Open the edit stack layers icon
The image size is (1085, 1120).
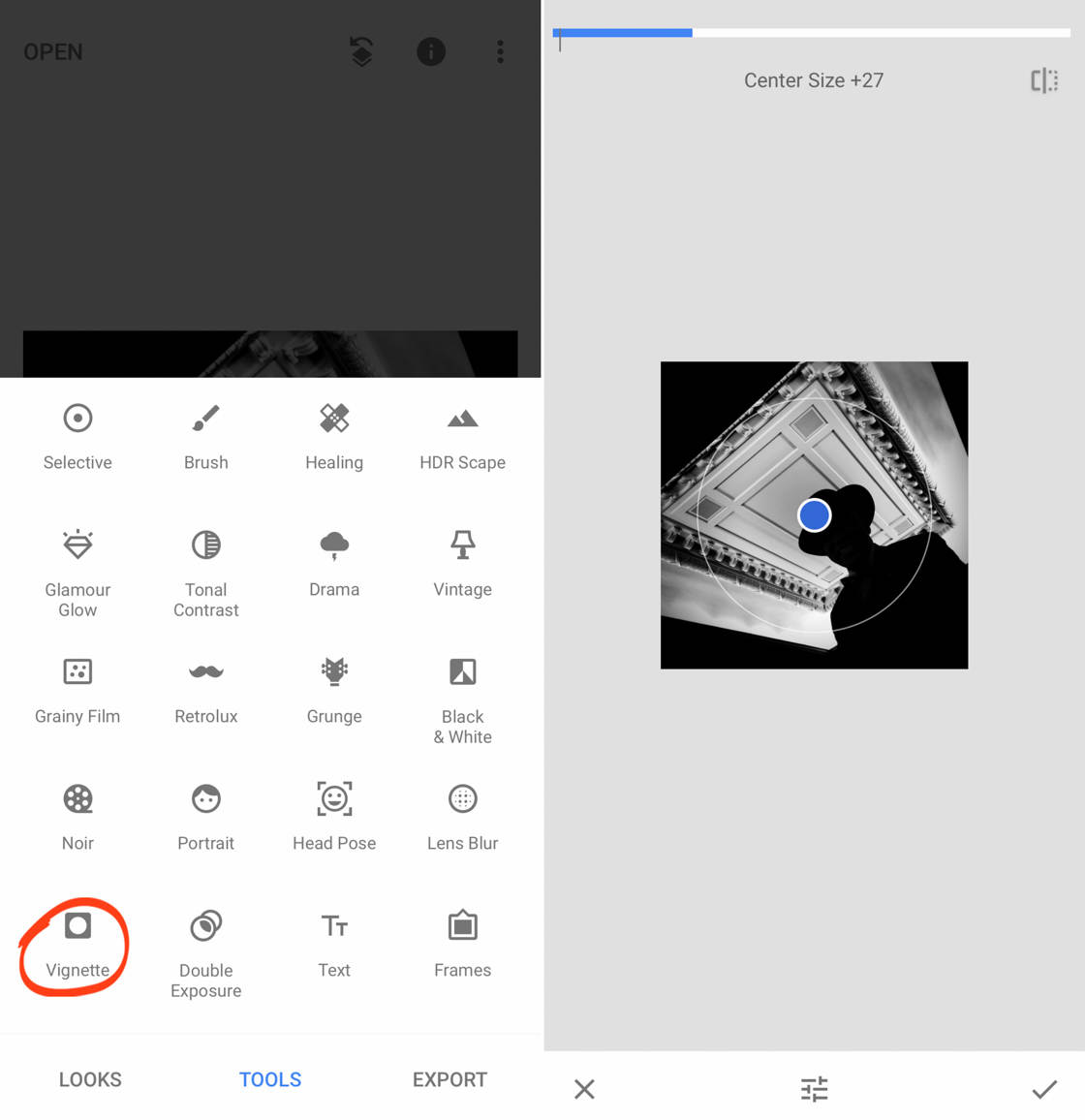361,51
